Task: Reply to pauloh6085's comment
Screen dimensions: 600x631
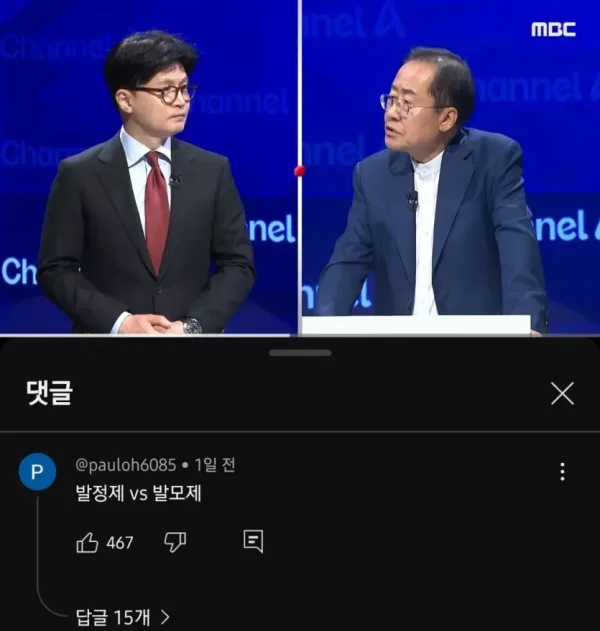Action: [x=253, y=542]
